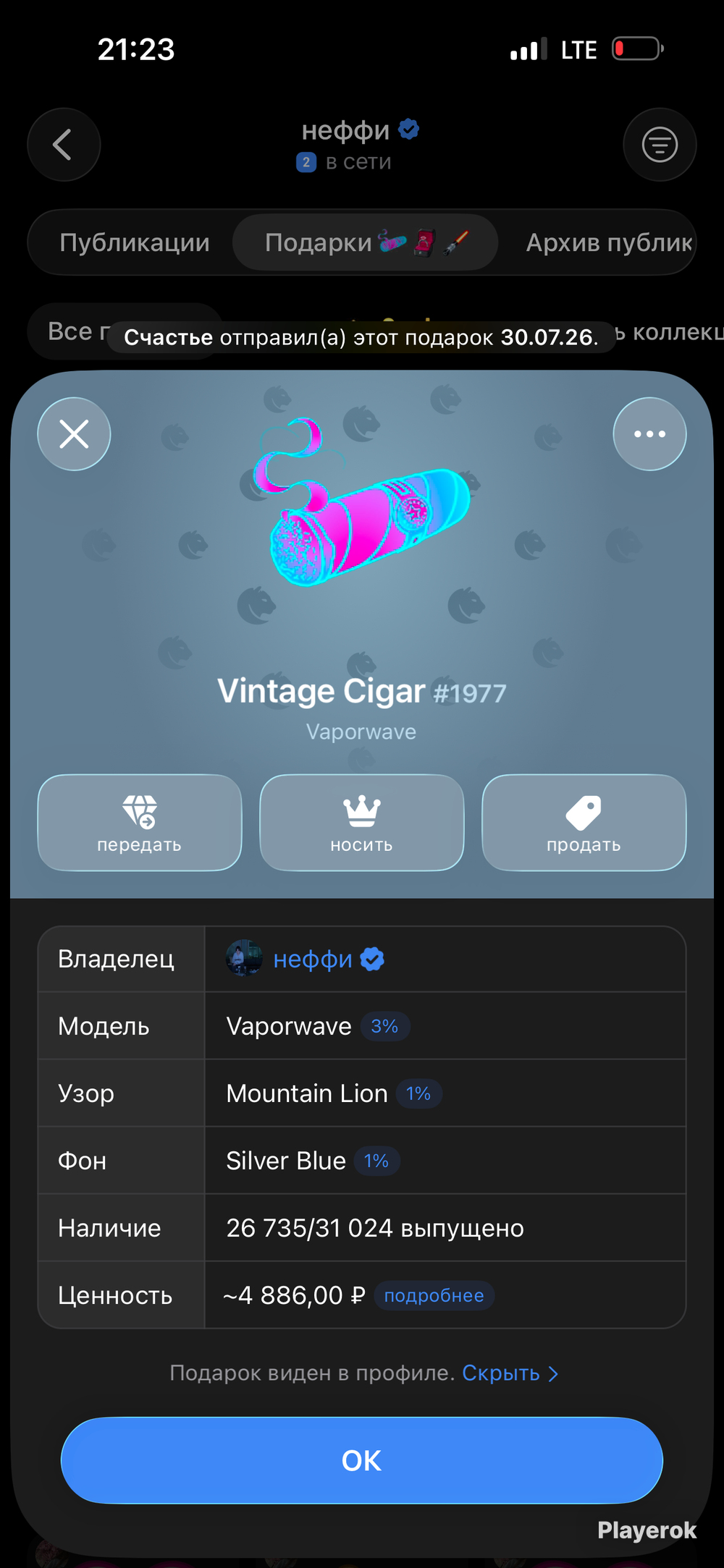Switch to the Архив публикаций tab
Image resolution: width=724 pixels, height=1568 pixels.
point(608,242)
